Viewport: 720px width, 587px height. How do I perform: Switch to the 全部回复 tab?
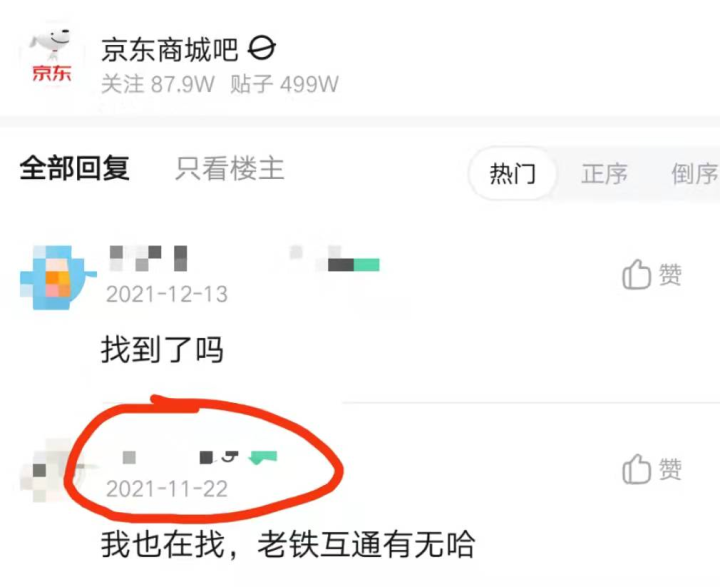(75, 169)
